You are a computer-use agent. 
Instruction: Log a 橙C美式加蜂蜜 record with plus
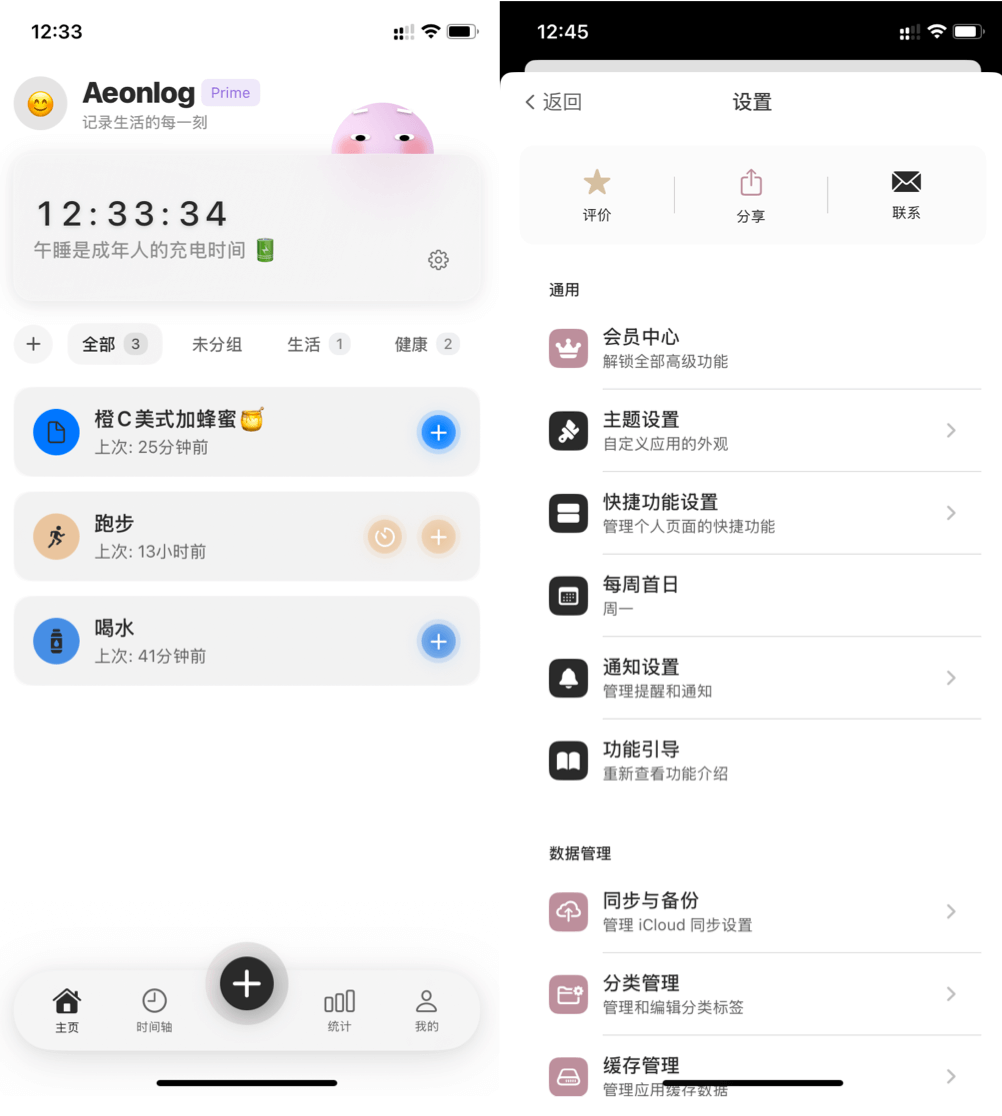coord(438,433)
